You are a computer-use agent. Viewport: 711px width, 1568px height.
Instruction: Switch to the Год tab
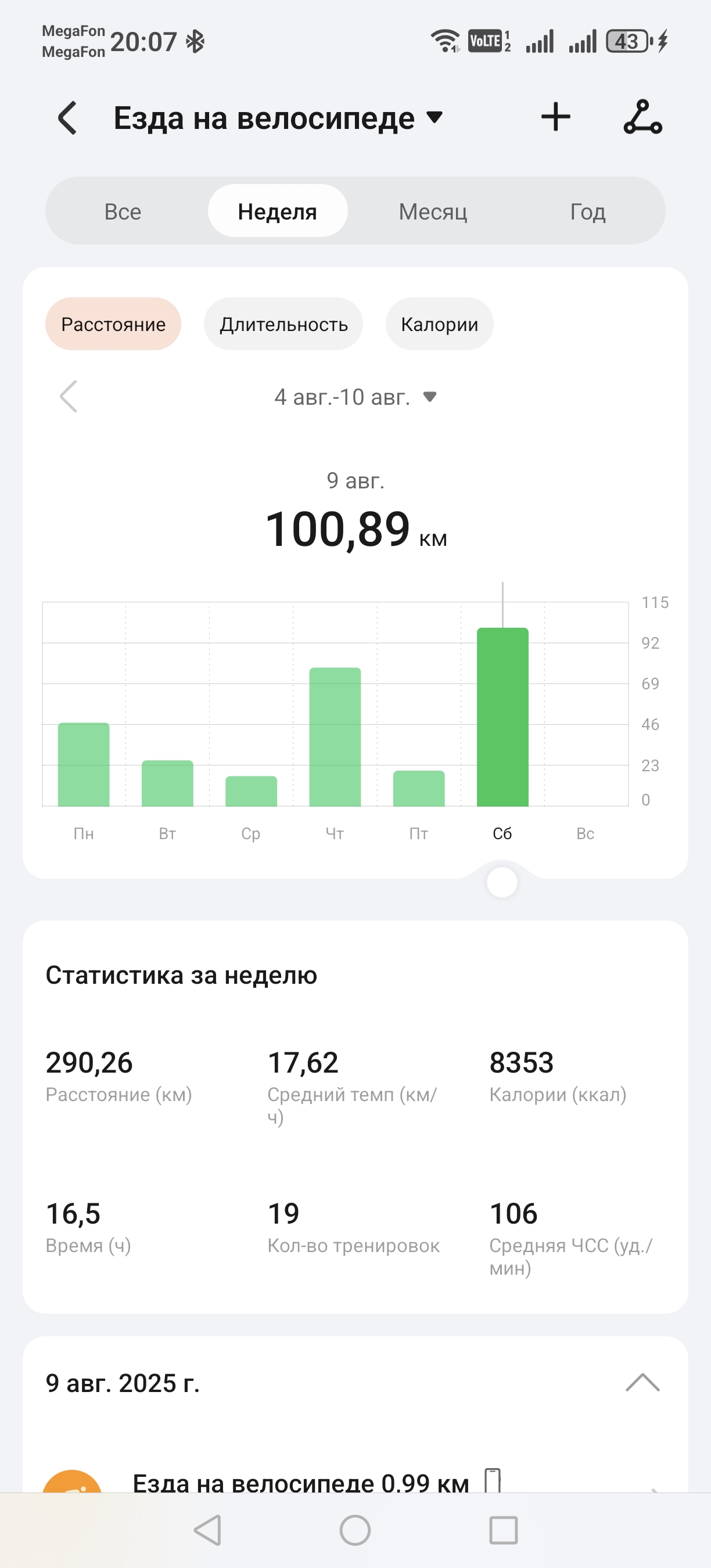587,211
